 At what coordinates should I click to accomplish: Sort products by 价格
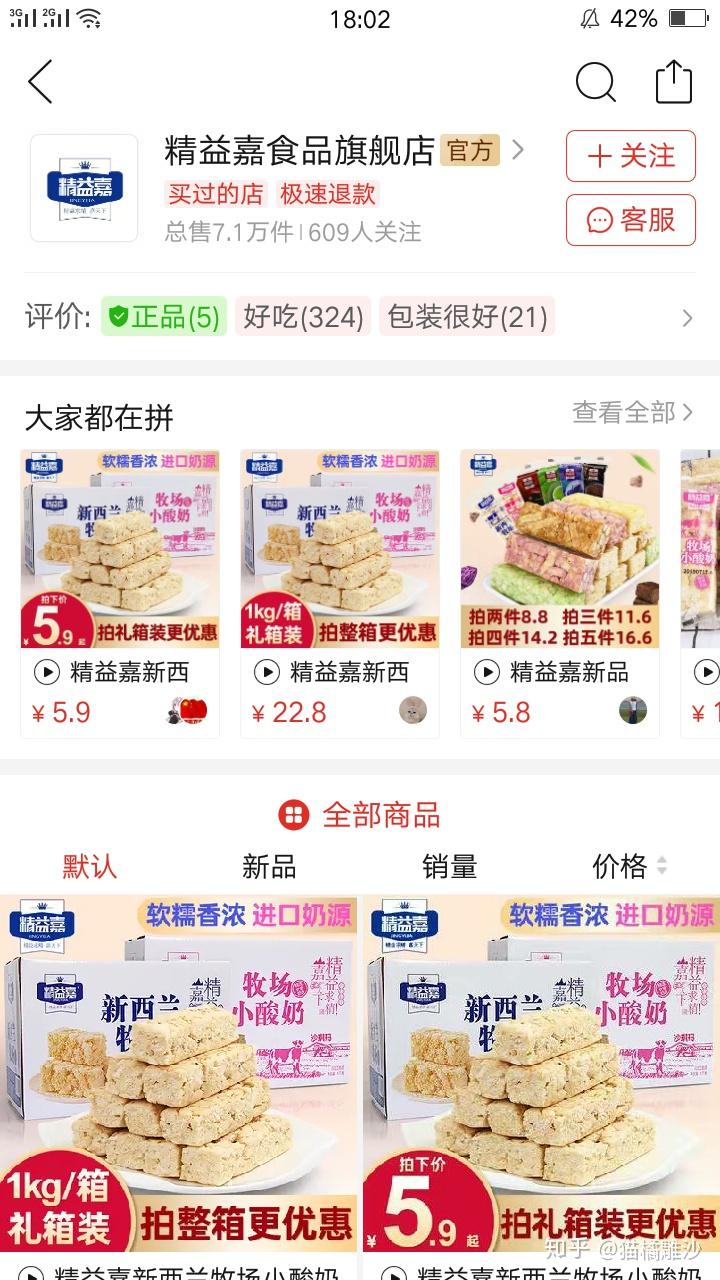tap(629, 866)
